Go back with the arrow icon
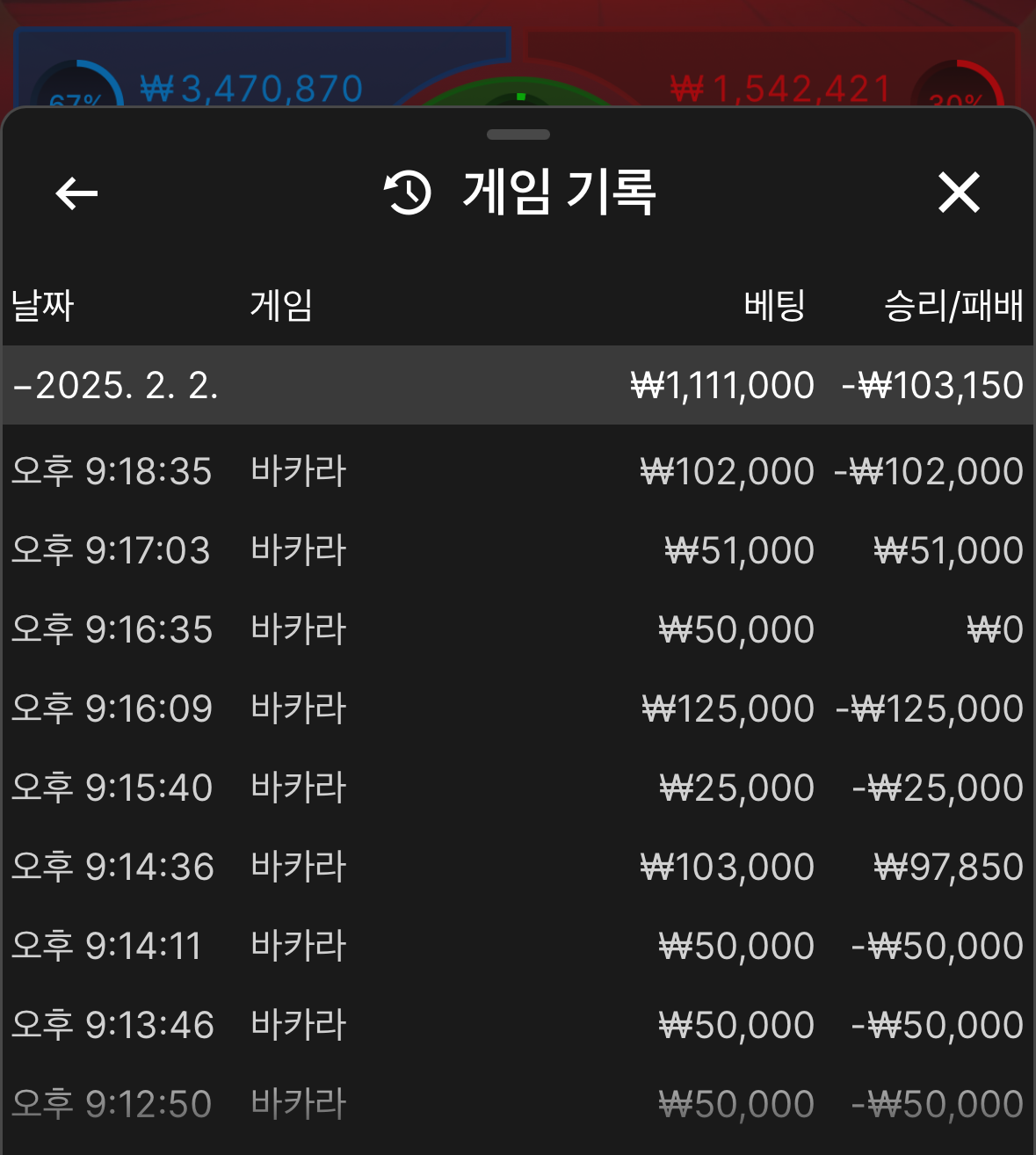1036x1155 pixels. tap(76, 193)
